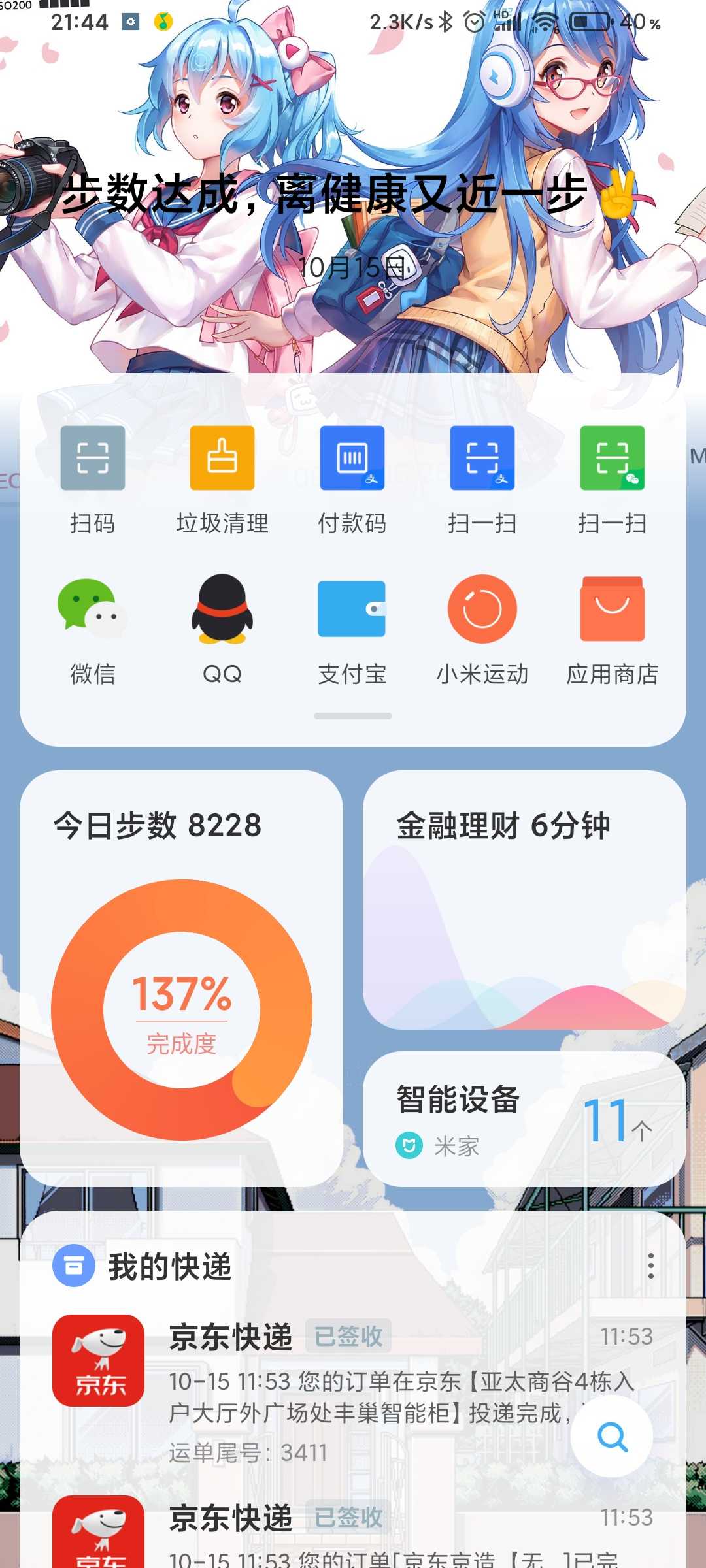706x1568 pixels.
Task: Open 我的快递 overflow menu
Action: (650, 1266)
